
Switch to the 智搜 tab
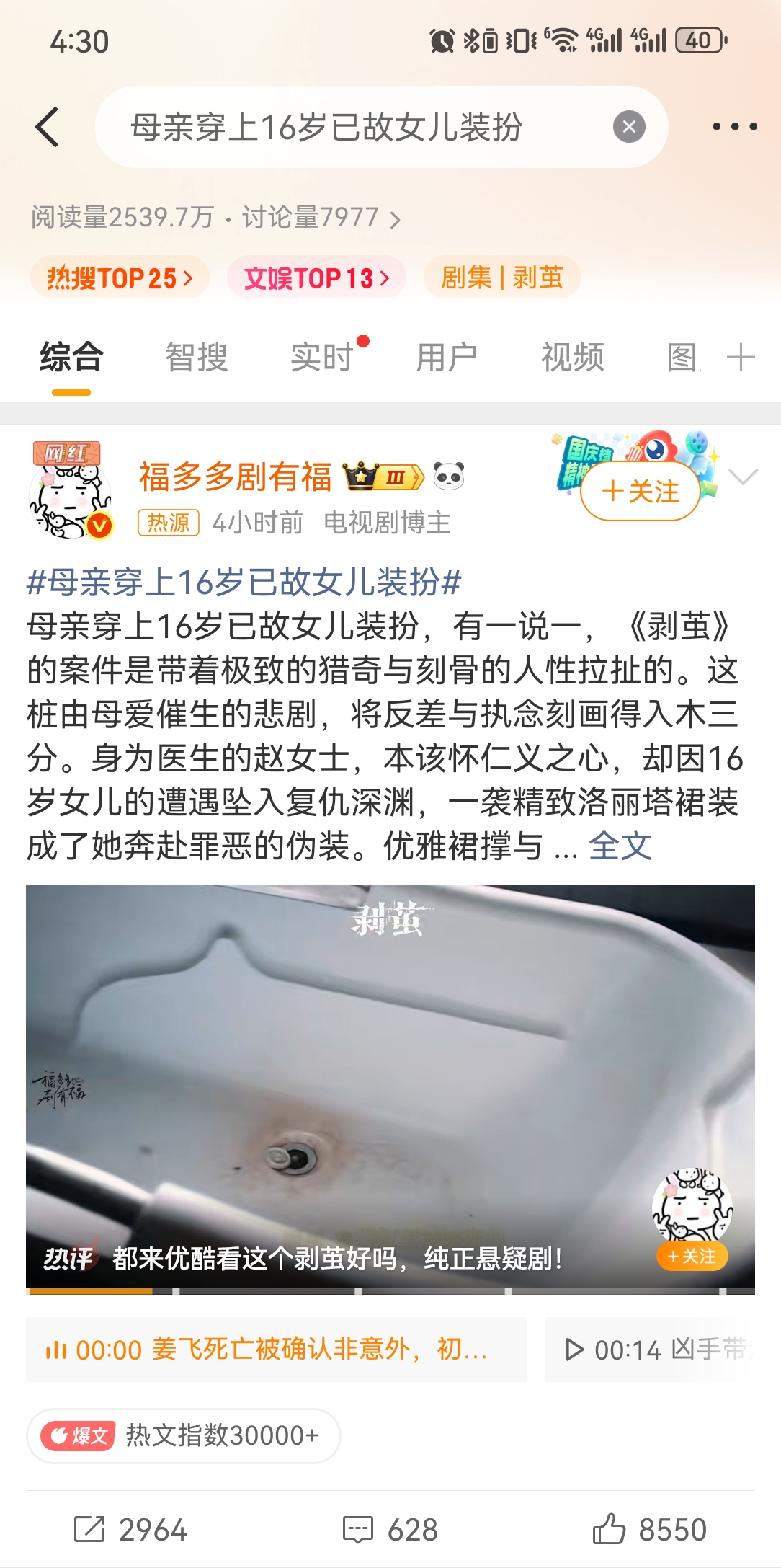click(x=196, y=358)
